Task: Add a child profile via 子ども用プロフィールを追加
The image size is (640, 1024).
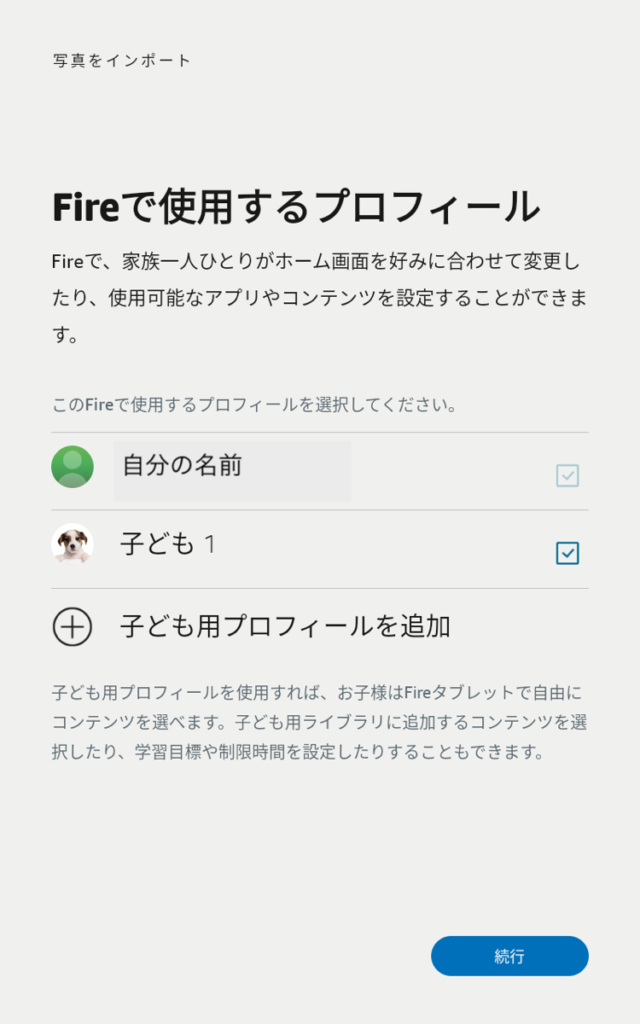Action: (x=284, y=627)
